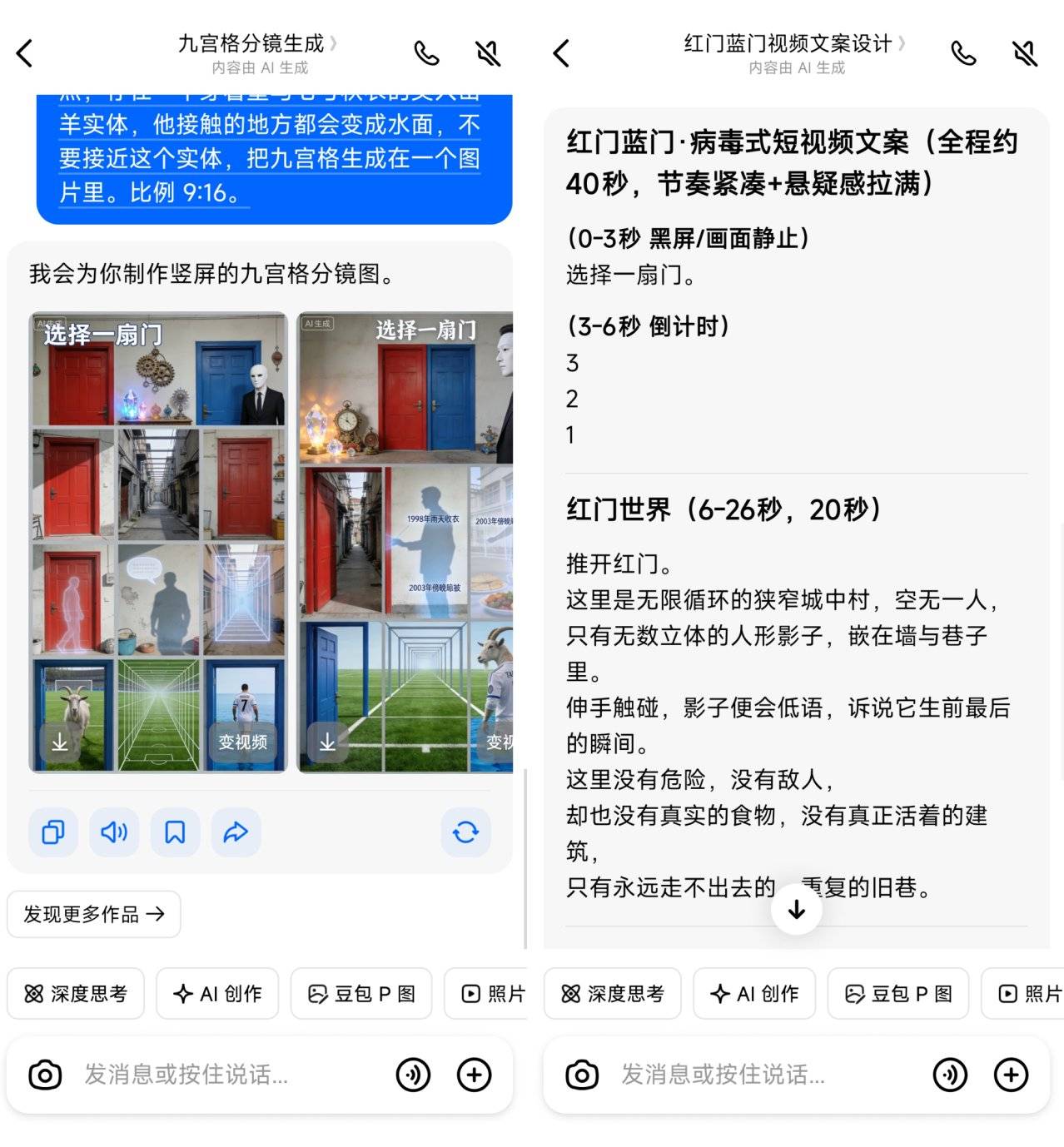Screen dimensions: 1064x1147
Task: Go back from the 九宫格分镜生成 chat
Action: (x=25, y=53)
